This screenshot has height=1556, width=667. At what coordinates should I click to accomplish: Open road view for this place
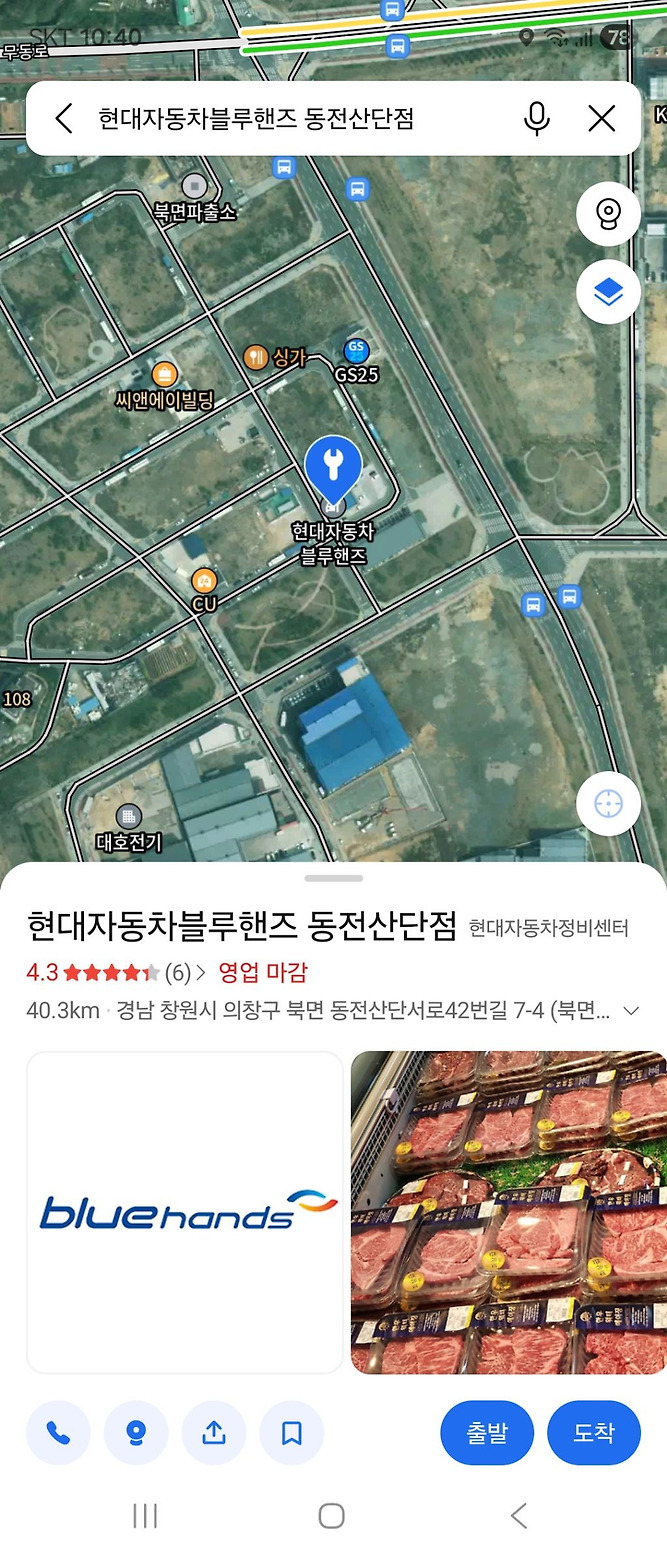tap(136, 1433)
